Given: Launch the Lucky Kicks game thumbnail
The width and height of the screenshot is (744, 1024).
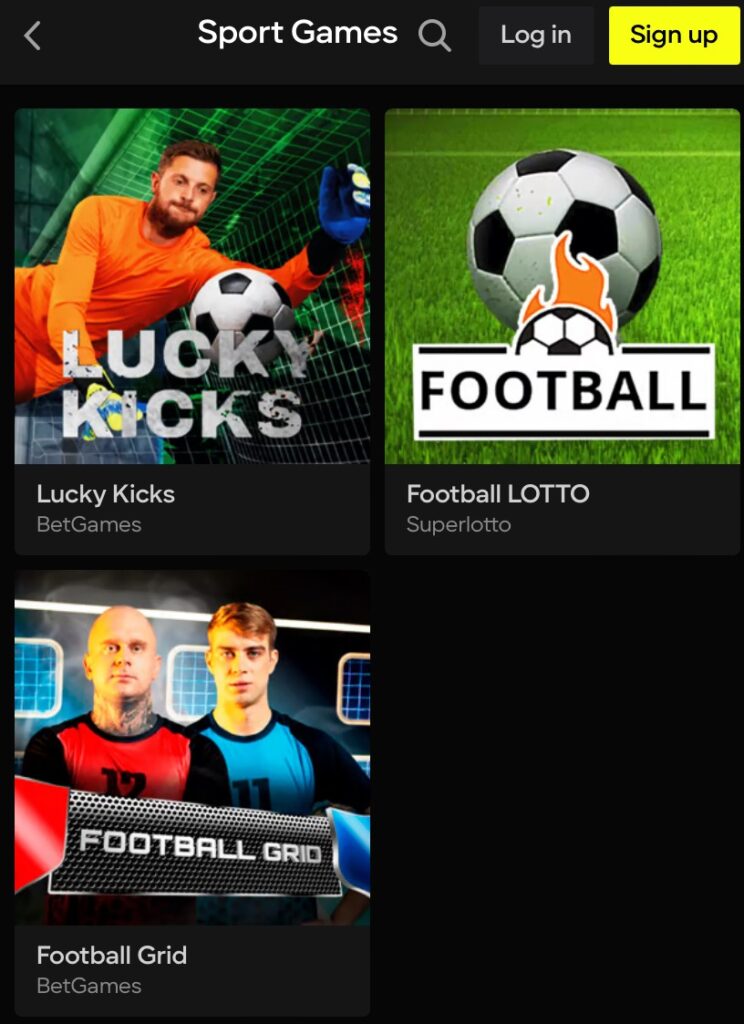Looking at the screenshot, I should click(x=192, y=285).
